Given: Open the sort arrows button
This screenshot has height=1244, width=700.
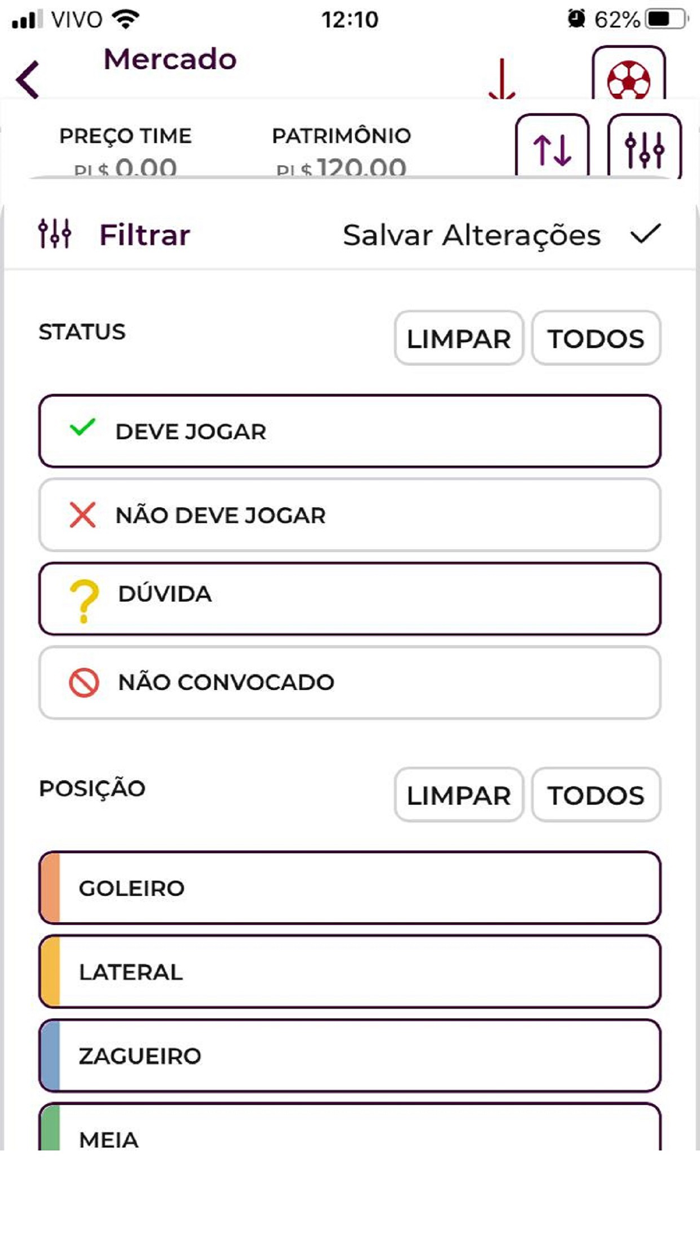Looking at the screenshot, I should [x=552, y=148].
